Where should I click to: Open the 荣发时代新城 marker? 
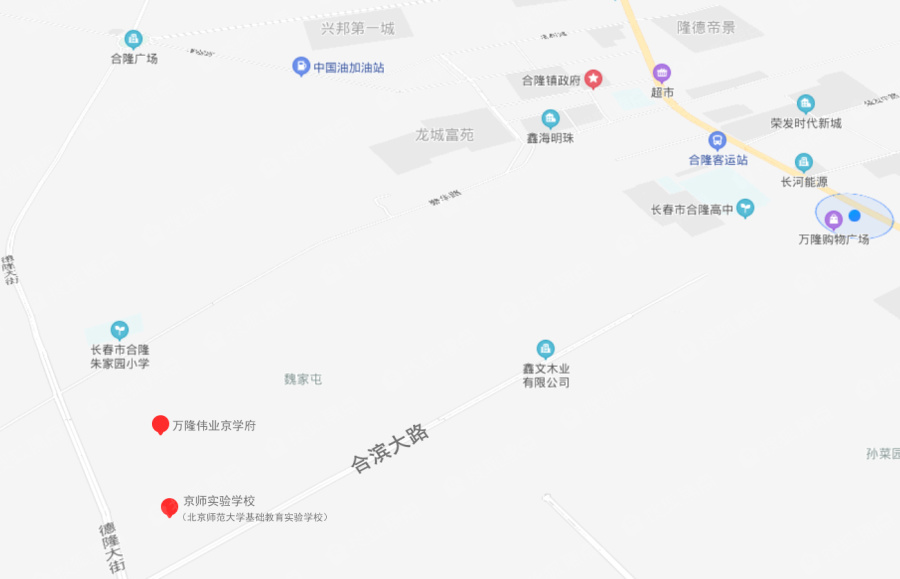[x=806, y=104]
